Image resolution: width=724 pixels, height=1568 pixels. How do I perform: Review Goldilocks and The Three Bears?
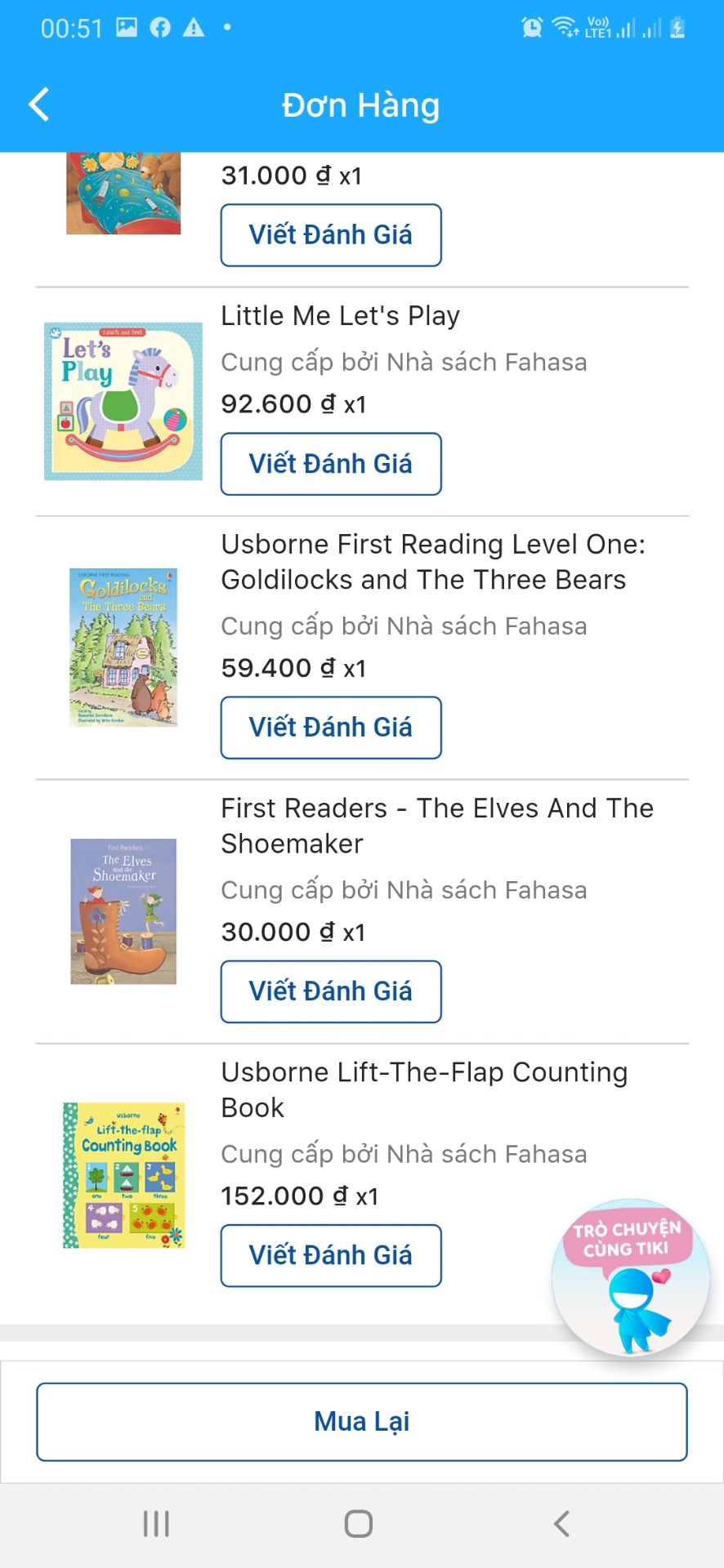[x=331, y=728]
